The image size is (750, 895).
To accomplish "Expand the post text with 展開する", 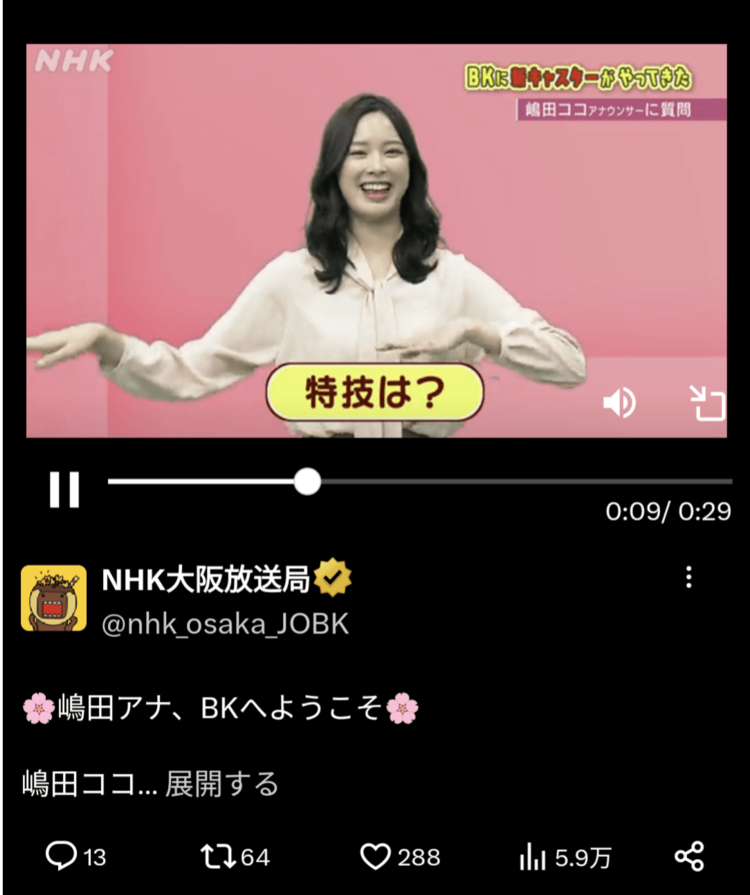I will tap(222, 786).
